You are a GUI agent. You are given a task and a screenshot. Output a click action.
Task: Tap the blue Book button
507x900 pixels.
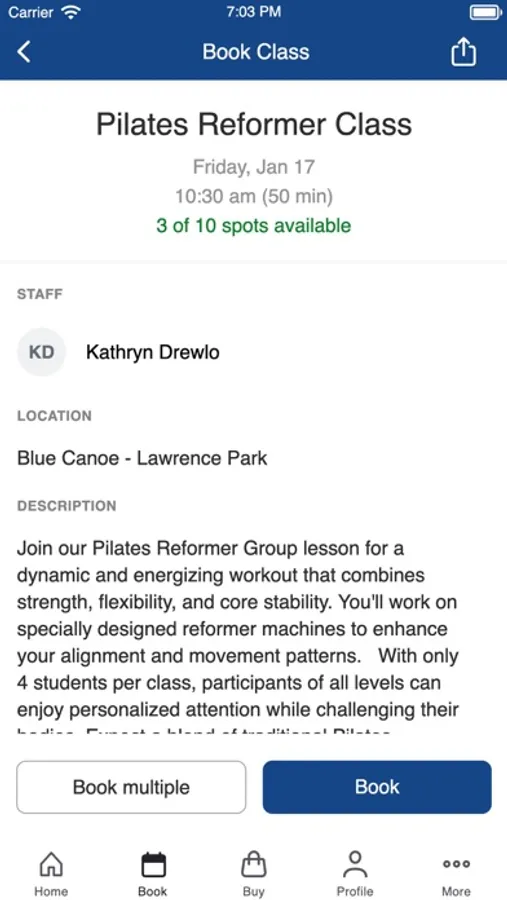(x=377, y=787)
